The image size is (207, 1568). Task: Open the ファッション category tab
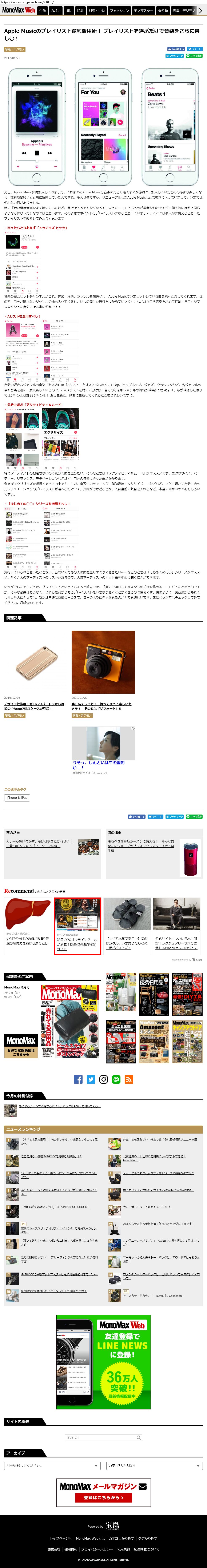click(x=119, y=10)
